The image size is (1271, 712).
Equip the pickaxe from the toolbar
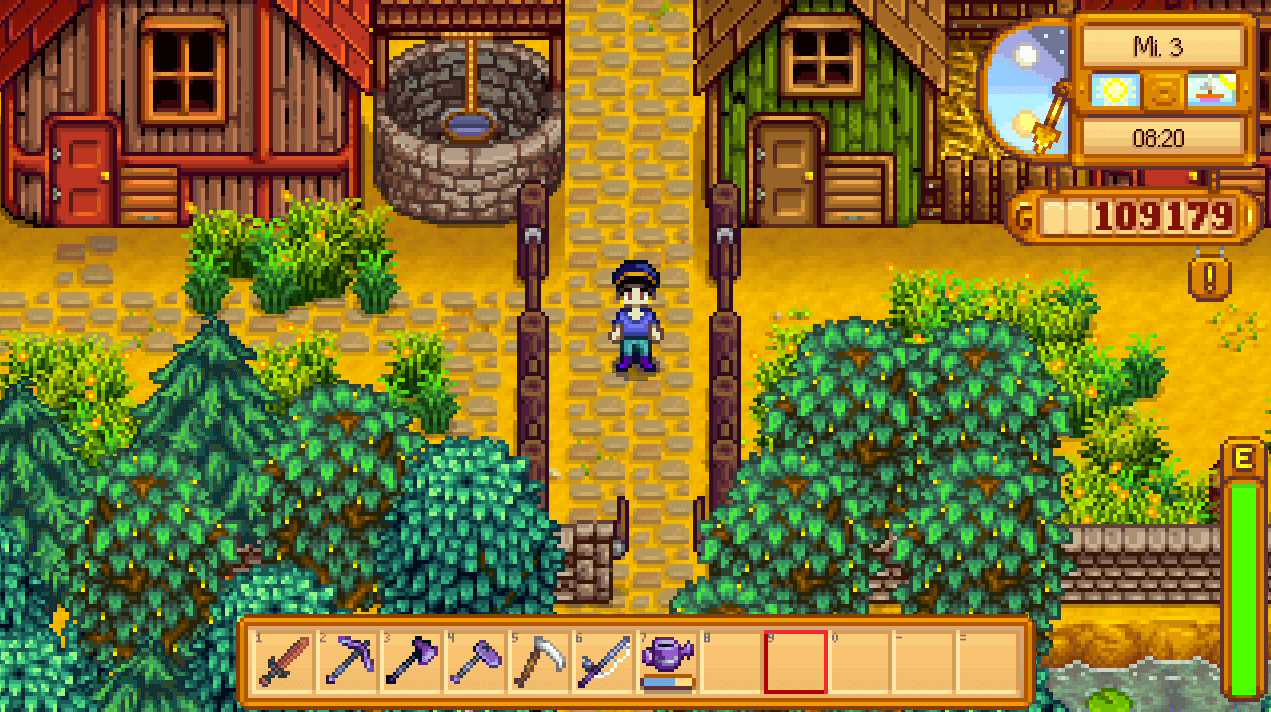tap(348, 661)
